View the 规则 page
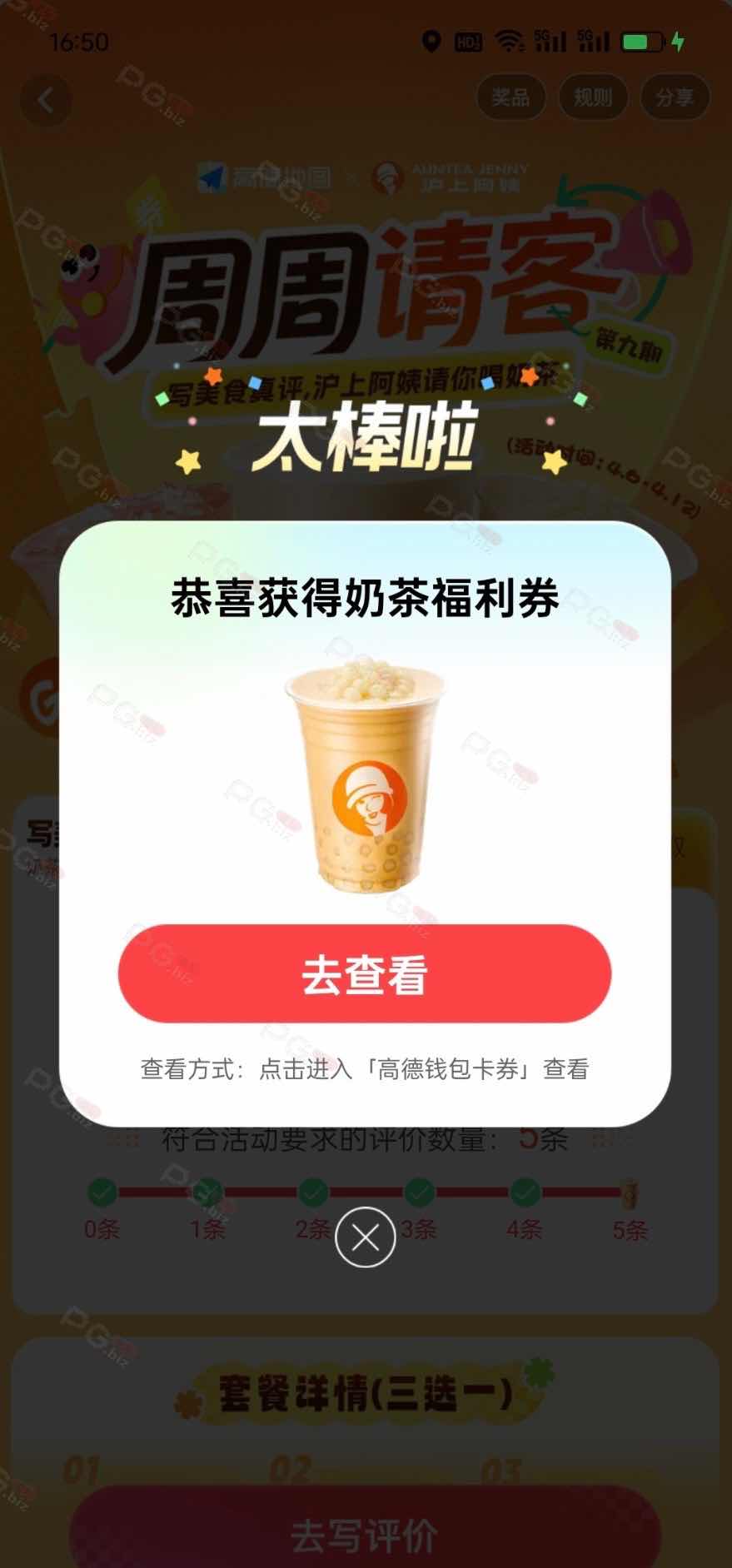Image resolution: width=732 pixels, height=1568 pixels. pos(592,97)
